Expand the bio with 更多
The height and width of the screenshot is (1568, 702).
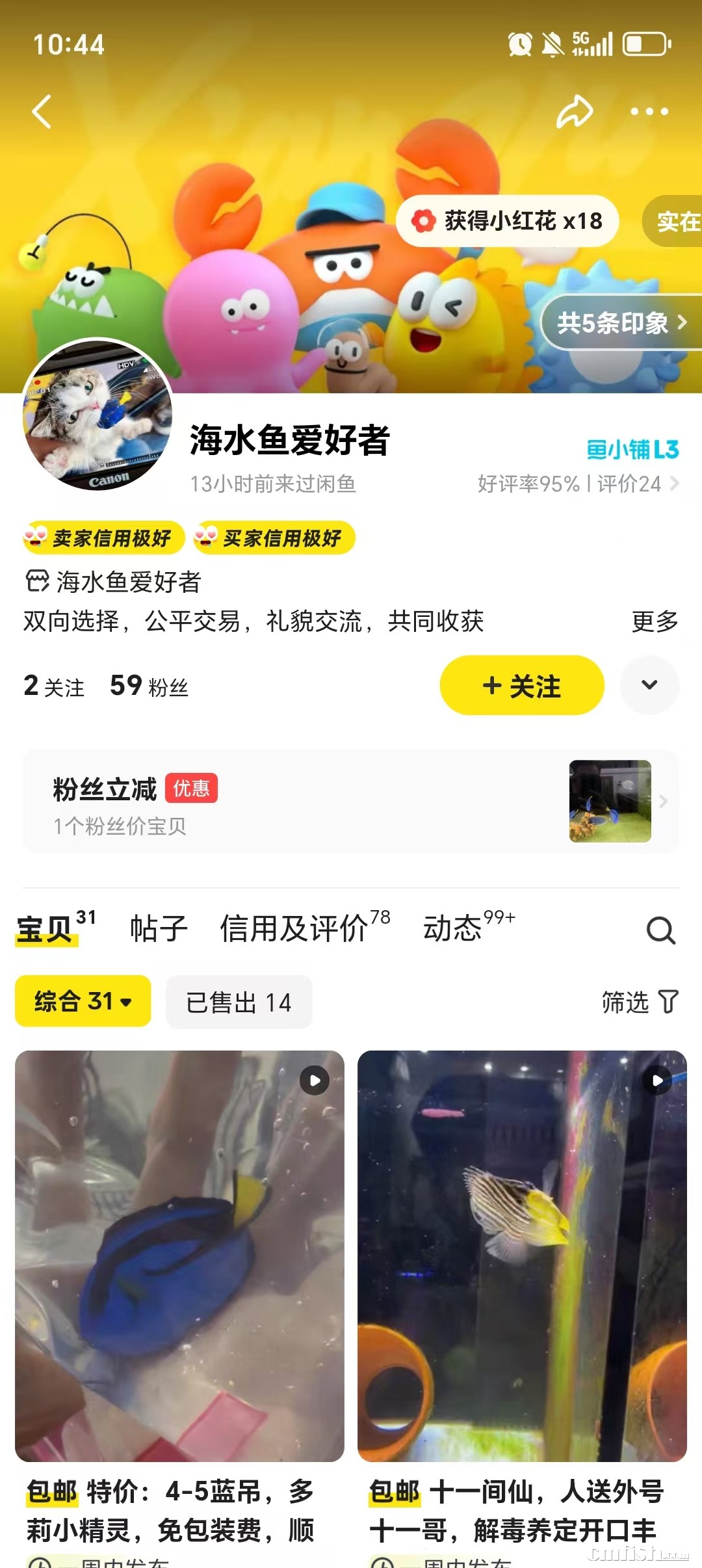[655, 621]
